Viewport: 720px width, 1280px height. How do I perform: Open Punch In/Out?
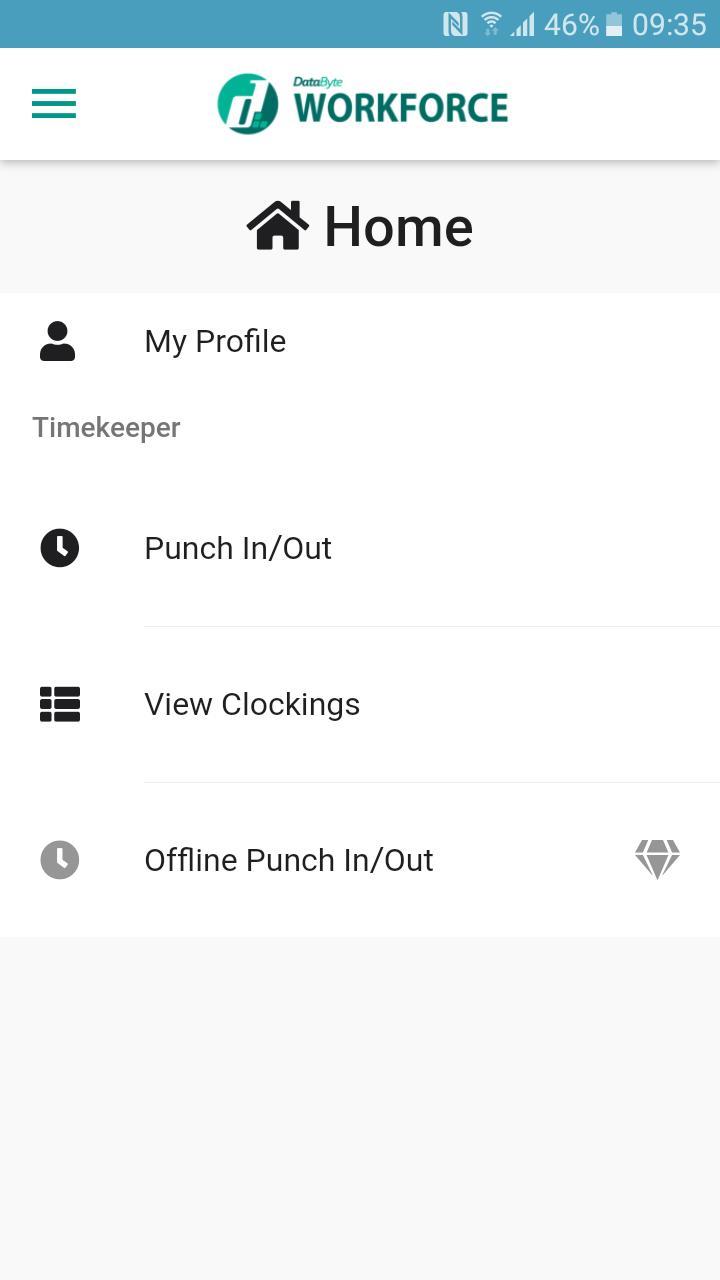(237, 548)
